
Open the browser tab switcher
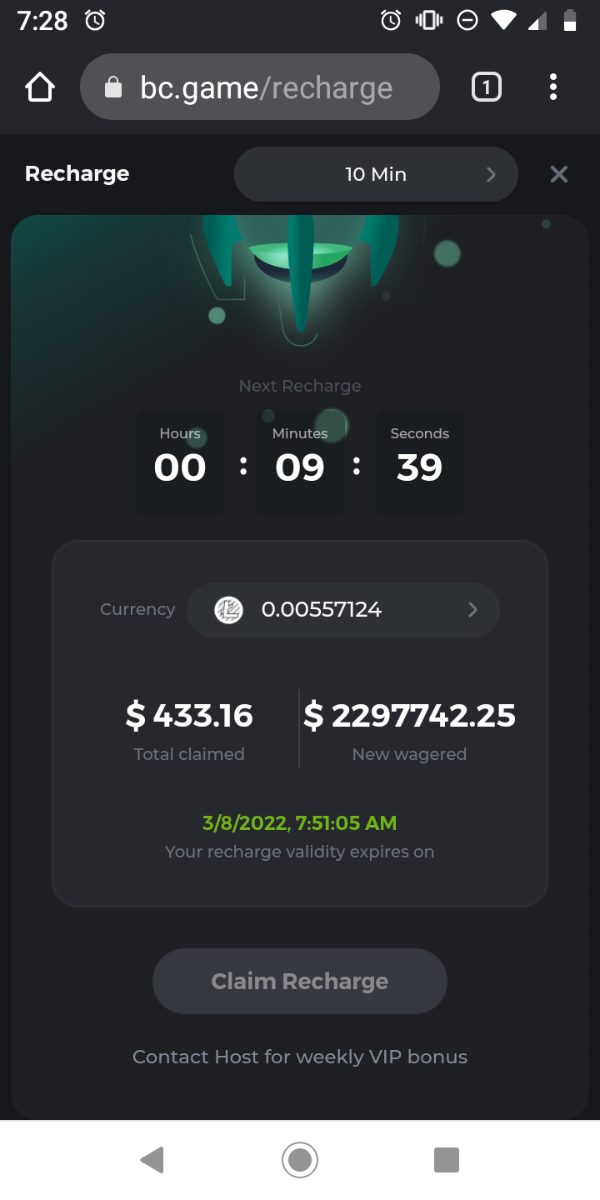[x=486, y=88]
